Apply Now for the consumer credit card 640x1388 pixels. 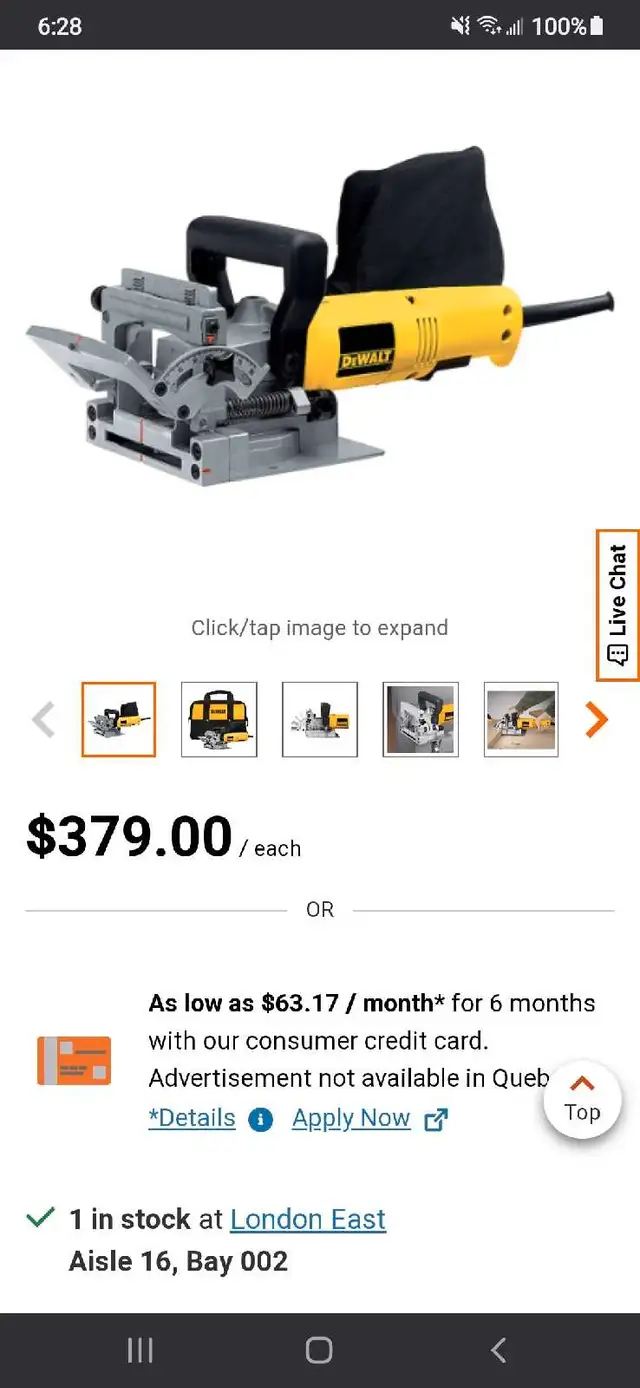click(369, 1118)
